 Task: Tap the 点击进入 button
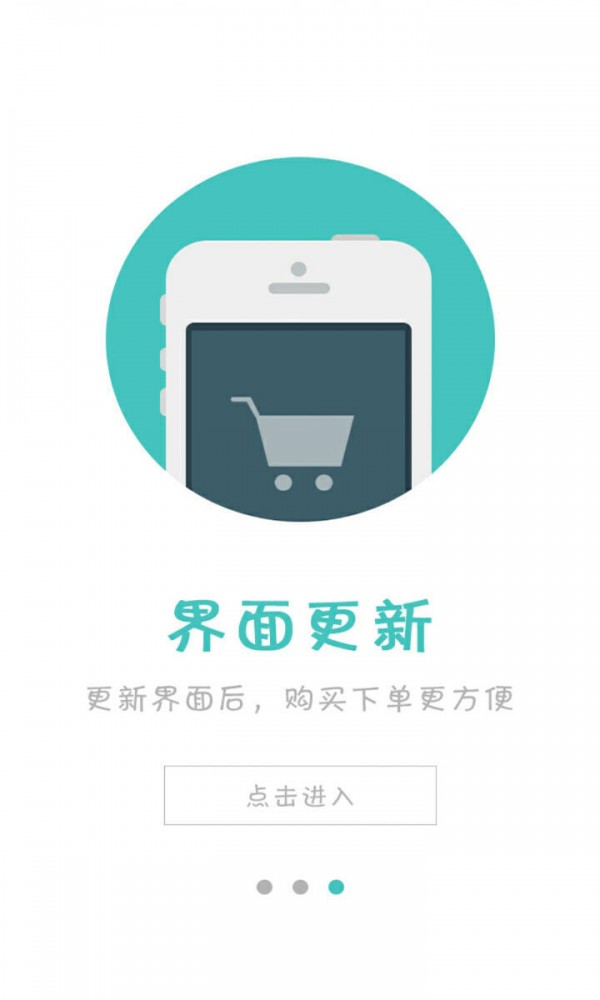click(300, 796)
